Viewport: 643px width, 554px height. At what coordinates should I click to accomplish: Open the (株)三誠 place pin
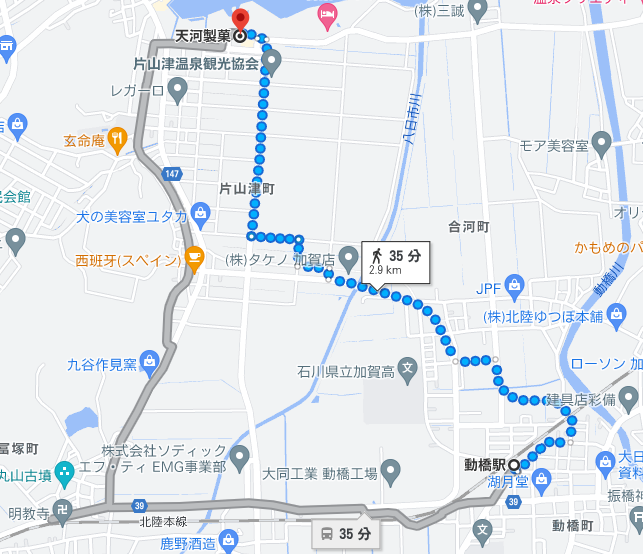tap(478, 10)
